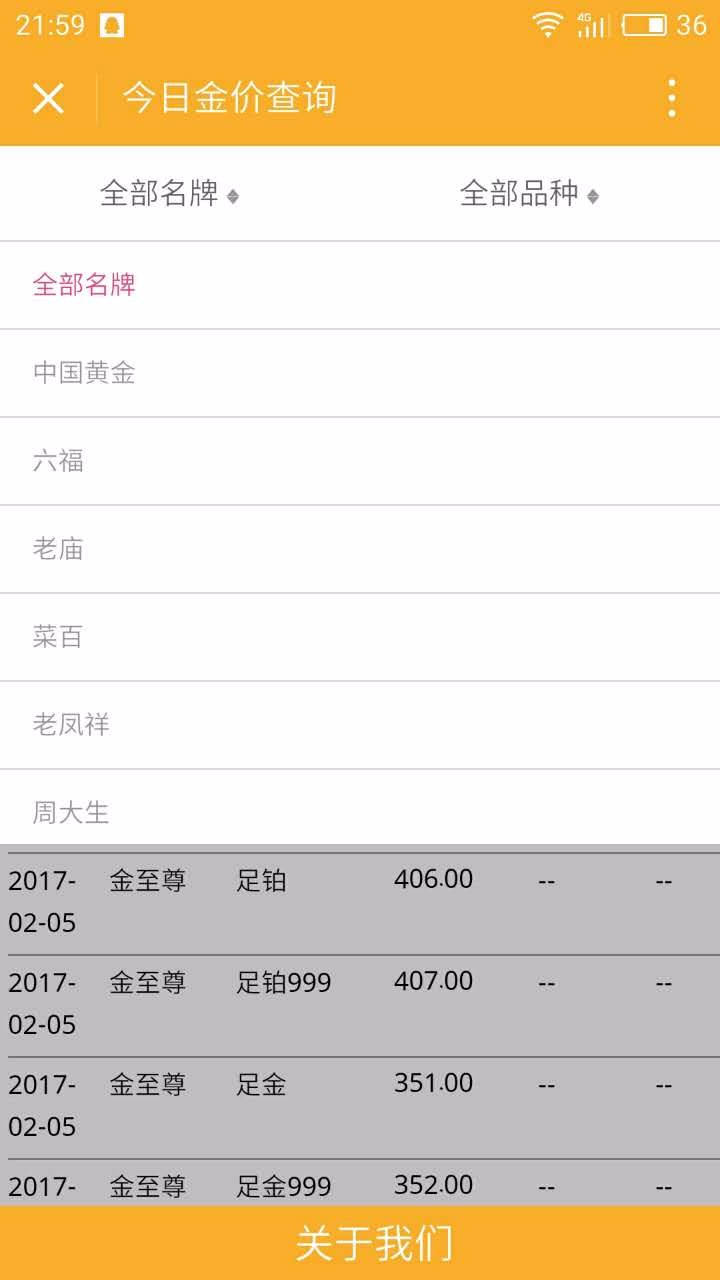Expand the 全部品种 variety dropdown
The height and width of the screenshot is (1280, 720).
[x=529, y=194]
